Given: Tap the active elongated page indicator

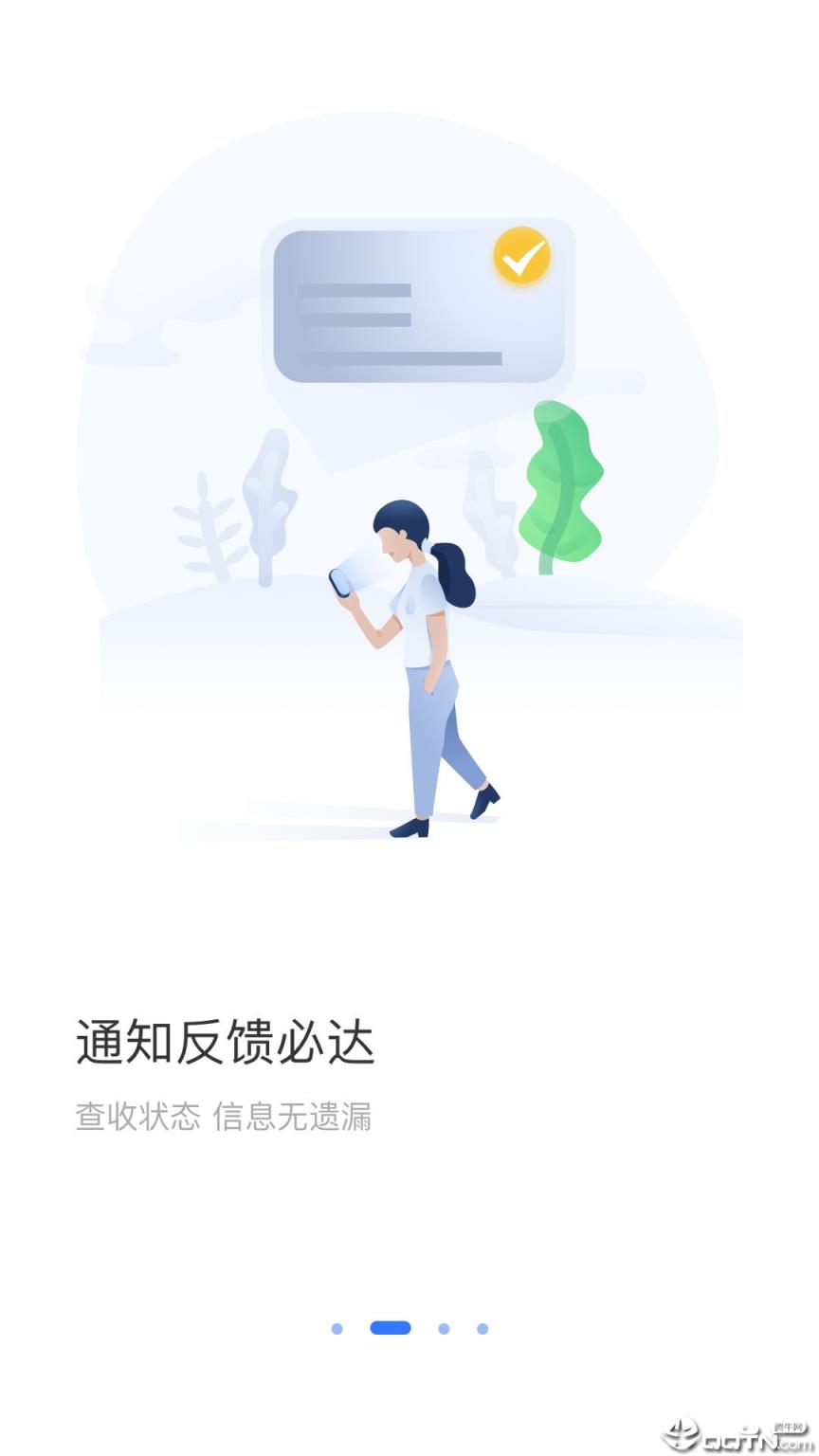Looking at the screenshot, I should (389, 1327).
